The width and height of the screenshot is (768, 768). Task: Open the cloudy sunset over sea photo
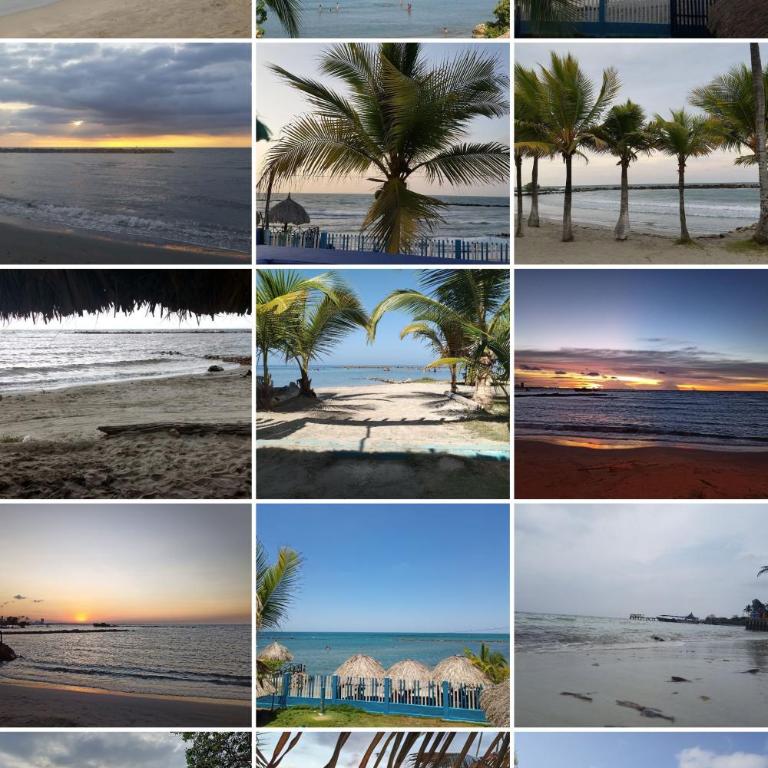click(x=125, y=152)
